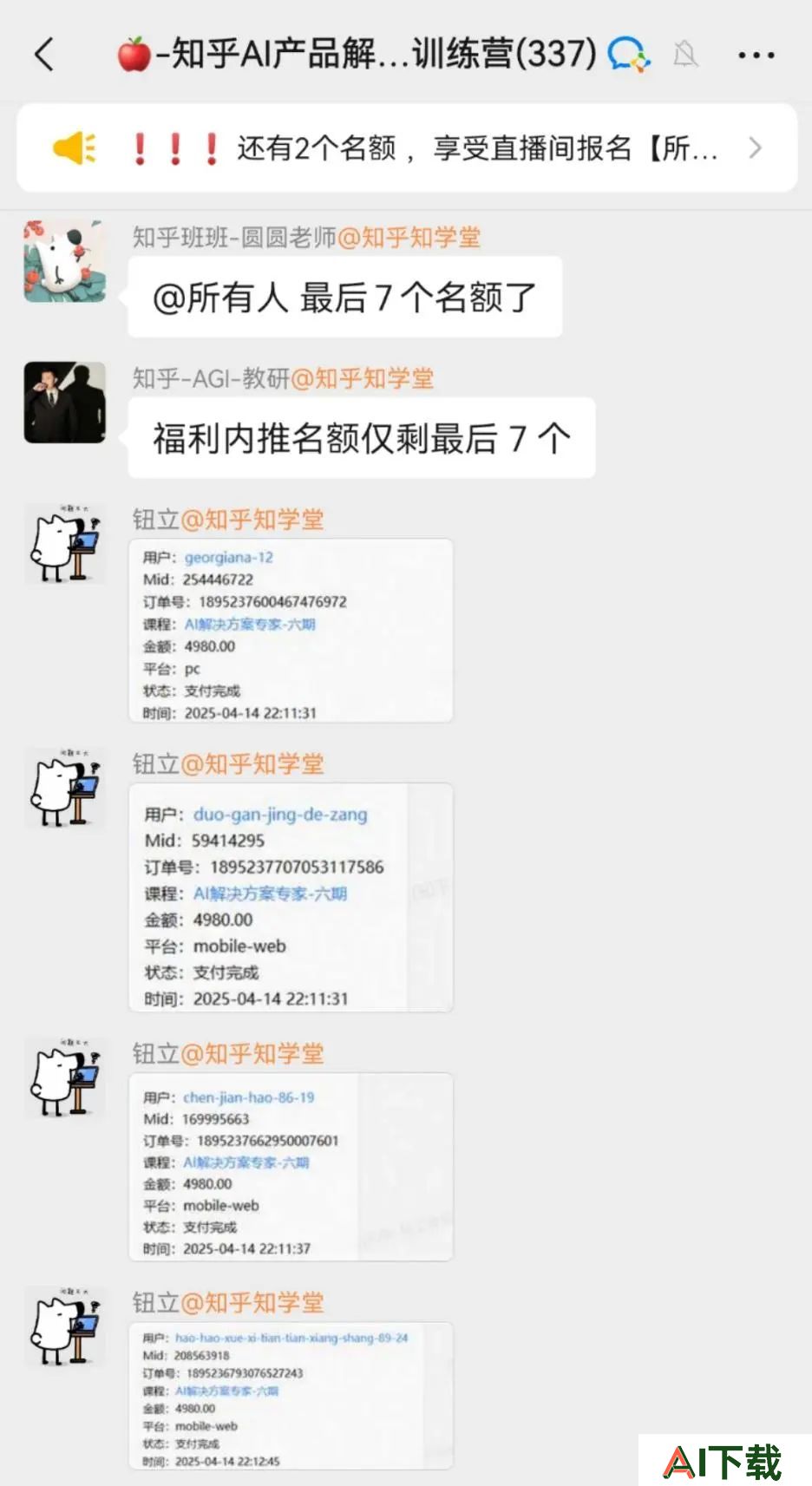Go back from the group chat
Screen dimensions: 812x1486
(x=45, y=55)
